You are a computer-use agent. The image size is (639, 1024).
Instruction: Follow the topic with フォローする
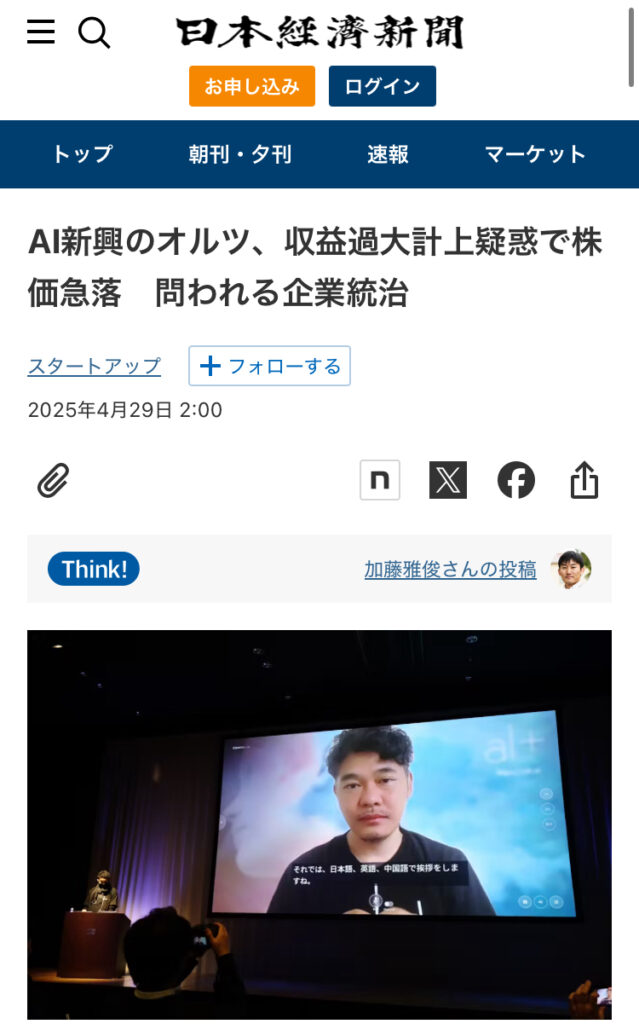click(270, 366)
